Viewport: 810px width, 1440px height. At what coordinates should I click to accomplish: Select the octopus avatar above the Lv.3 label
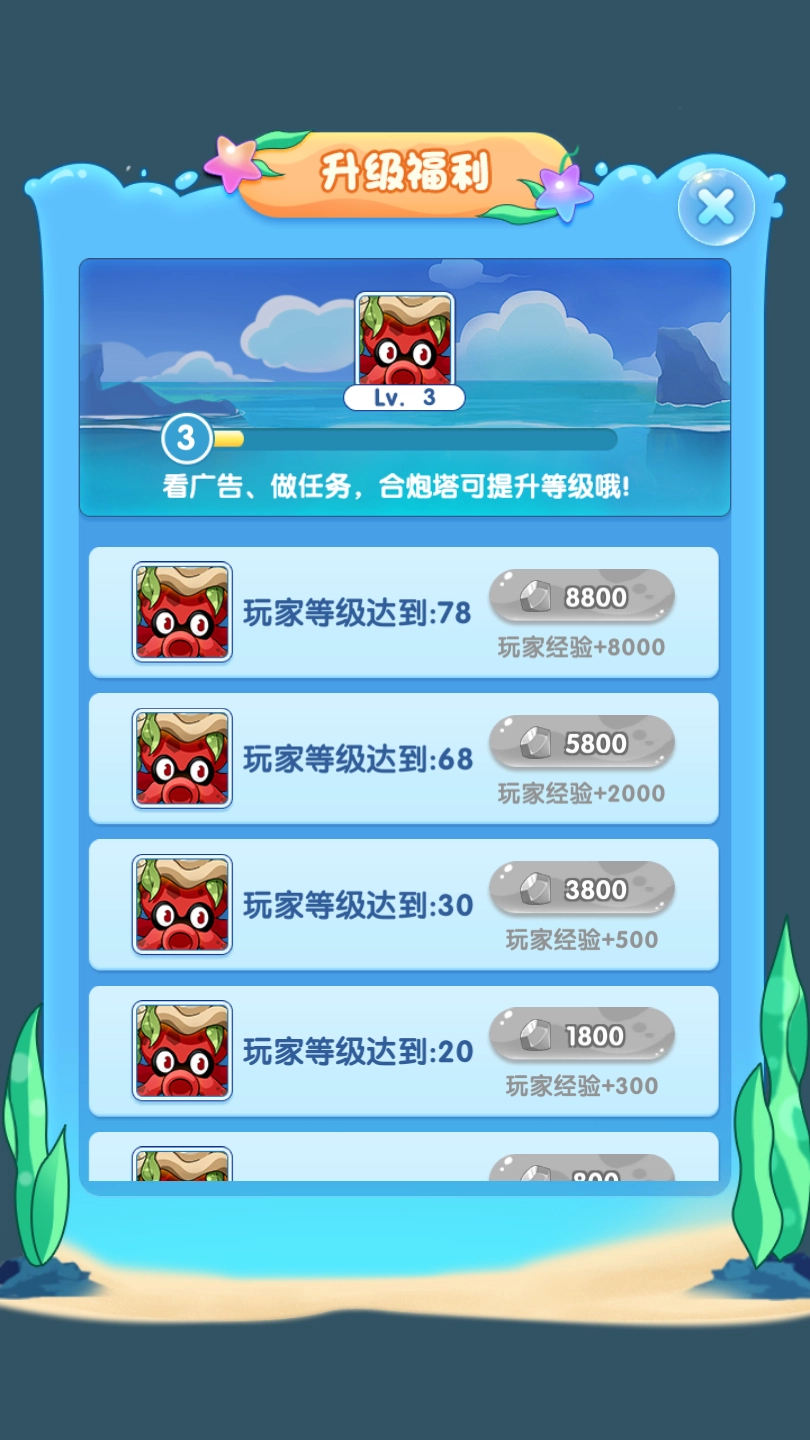(x=403, y=340)
